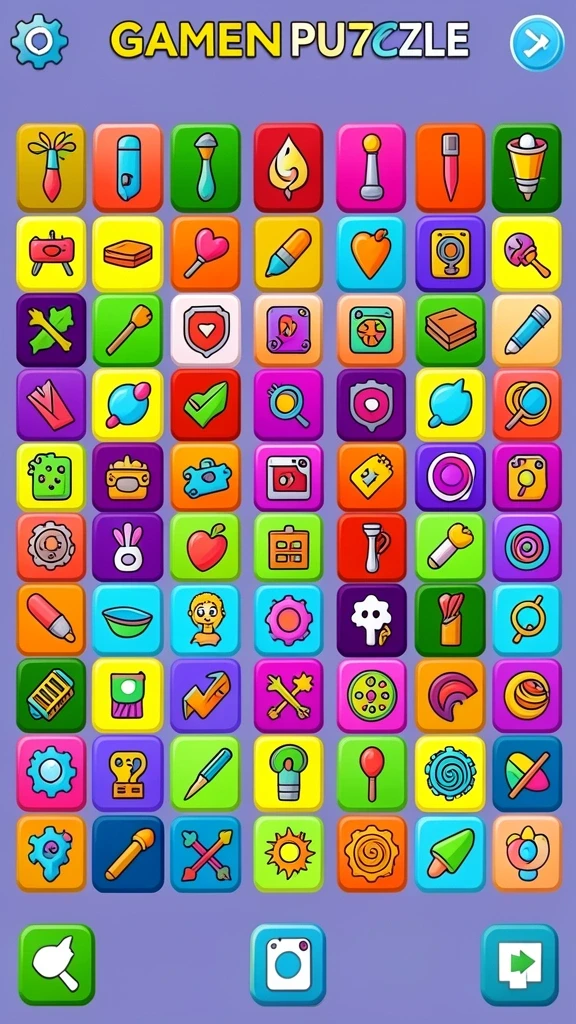
Task: Pick the tile showing a girl's face
Action: coord(206,619)
